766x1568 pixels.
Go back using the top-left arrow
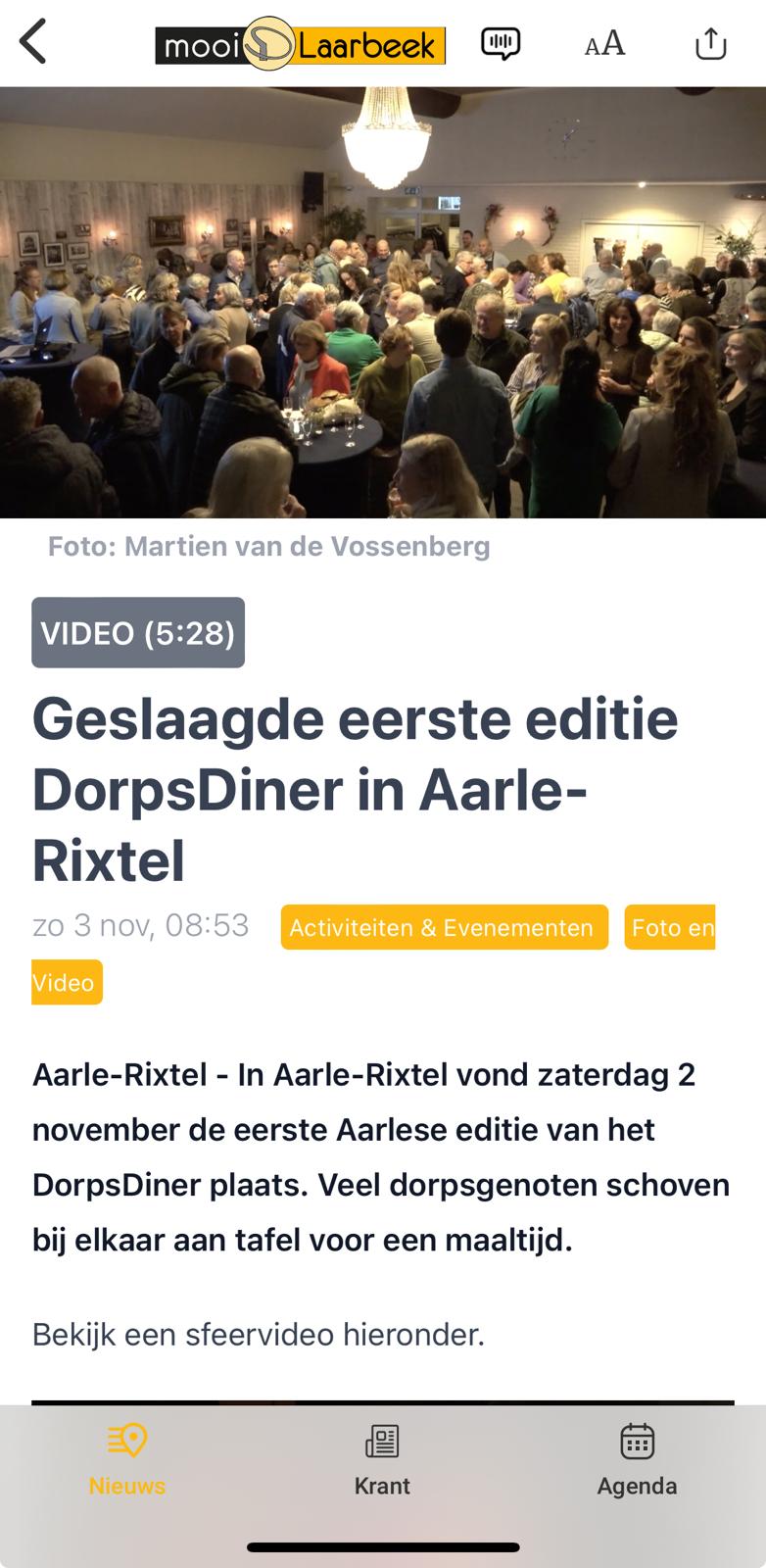tap(33, 43)
